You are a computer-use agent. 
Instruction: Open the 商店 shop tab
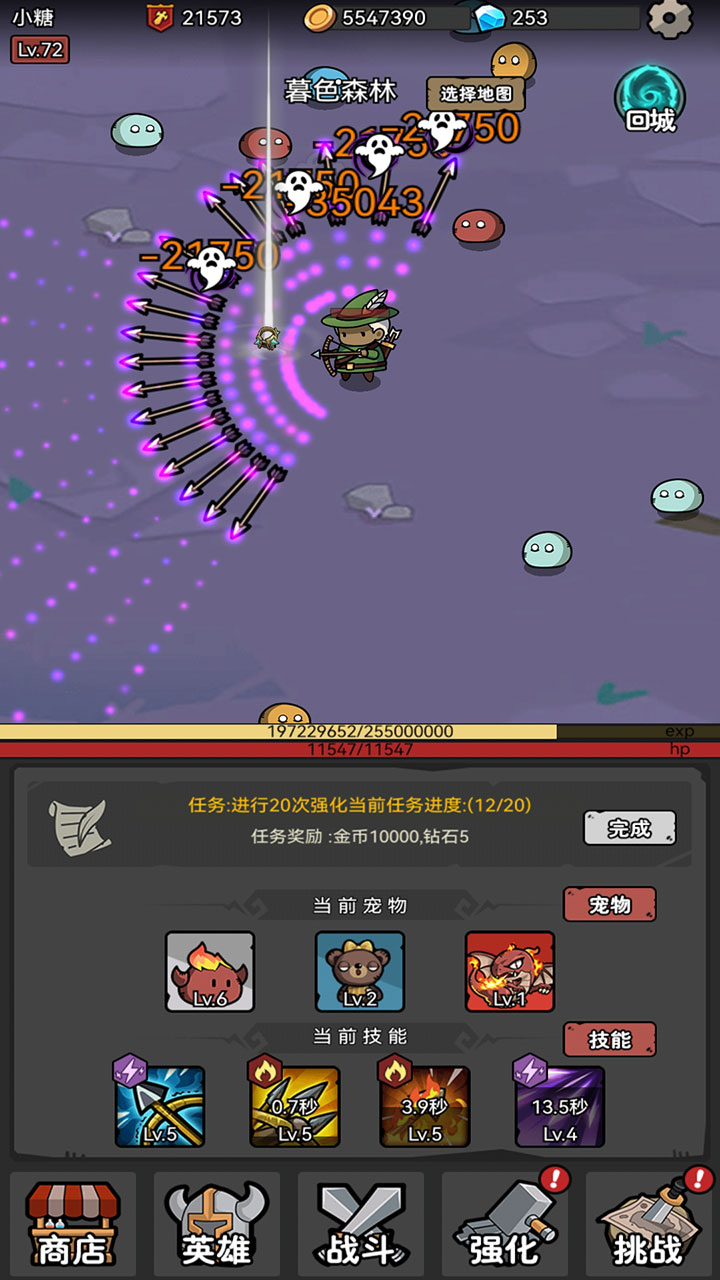pyautogui.click(x=73, y=1226)
